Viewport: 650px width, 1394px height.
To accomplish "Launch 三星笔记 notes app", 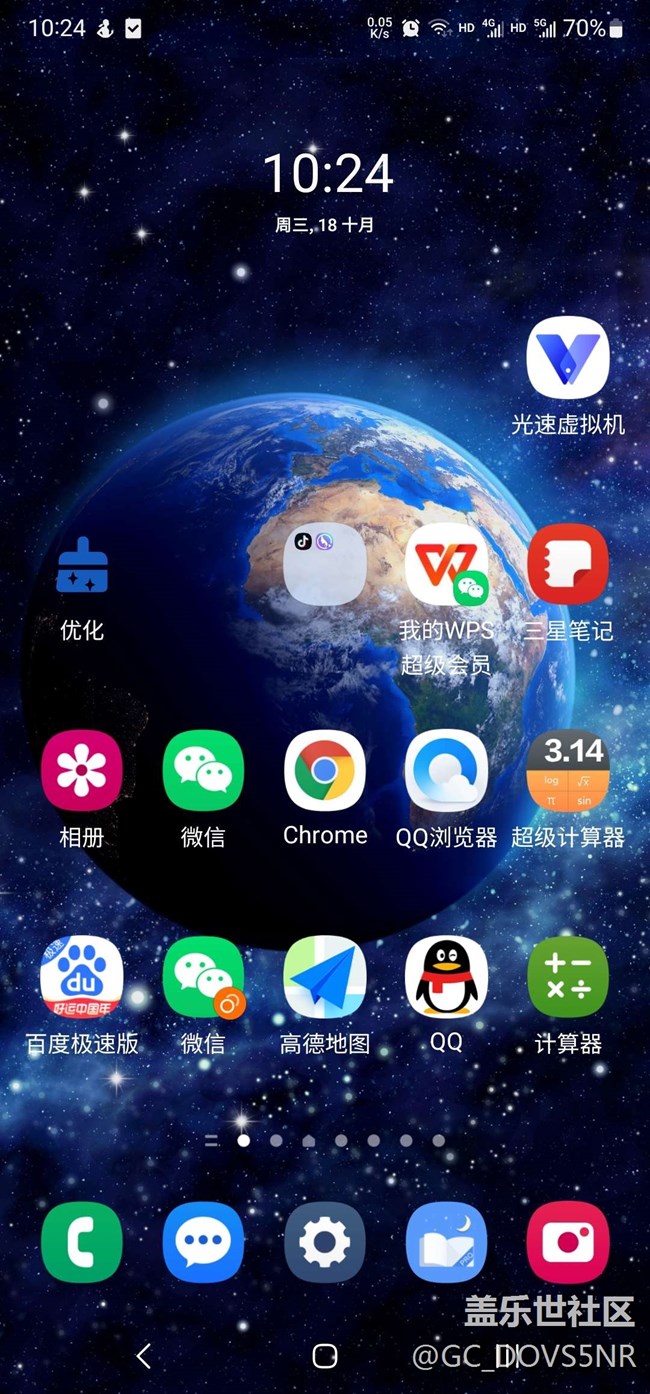I will [x=568, y=565].
